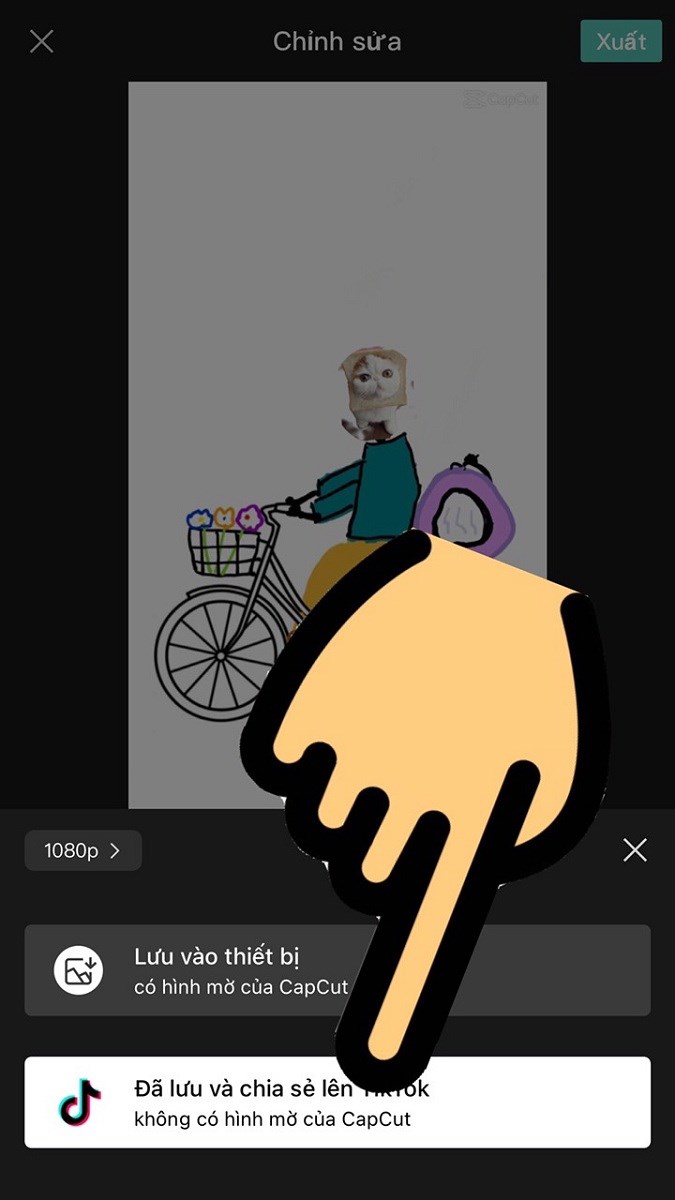Close the editor with the top X

(41, 41)
